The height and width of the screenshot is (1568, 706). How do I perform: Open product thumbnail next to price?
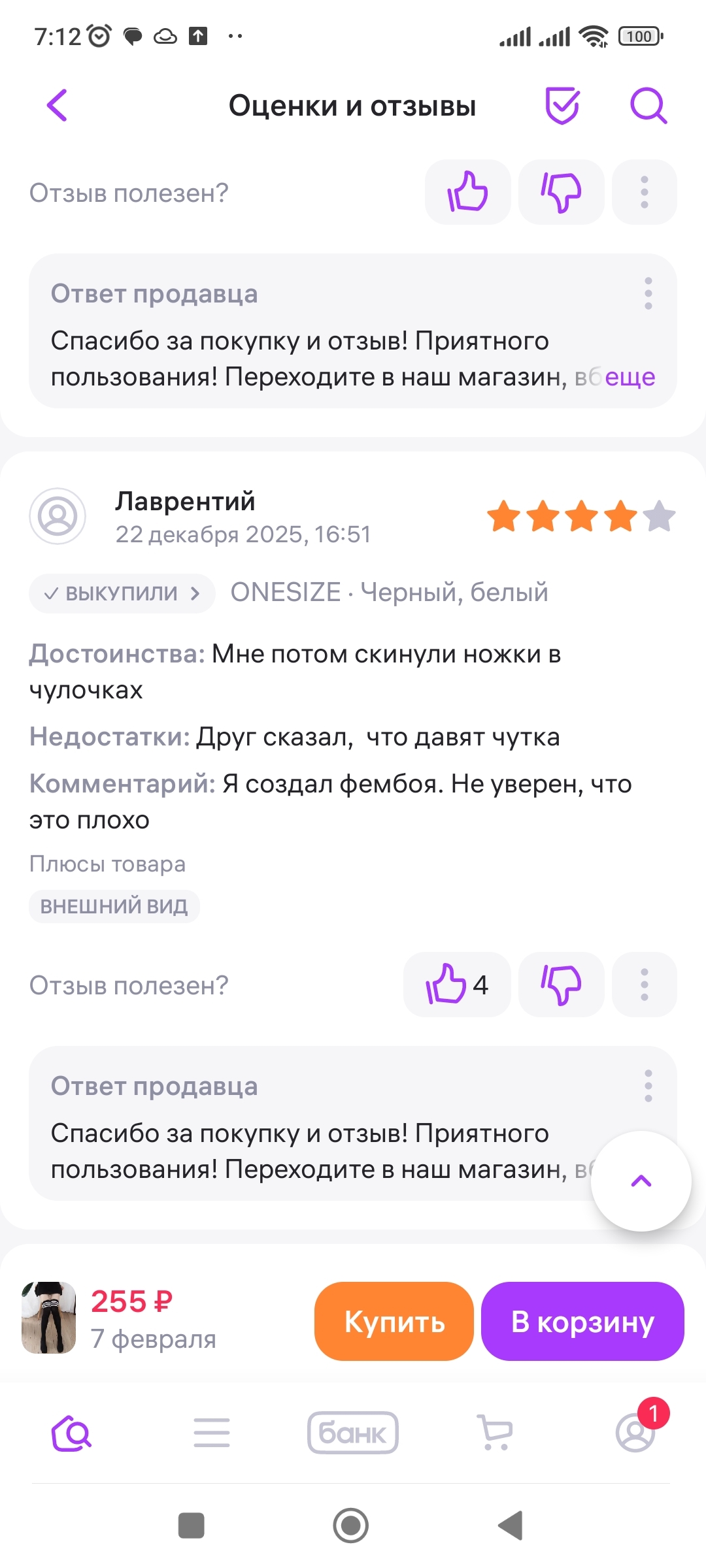point(49,1317)
